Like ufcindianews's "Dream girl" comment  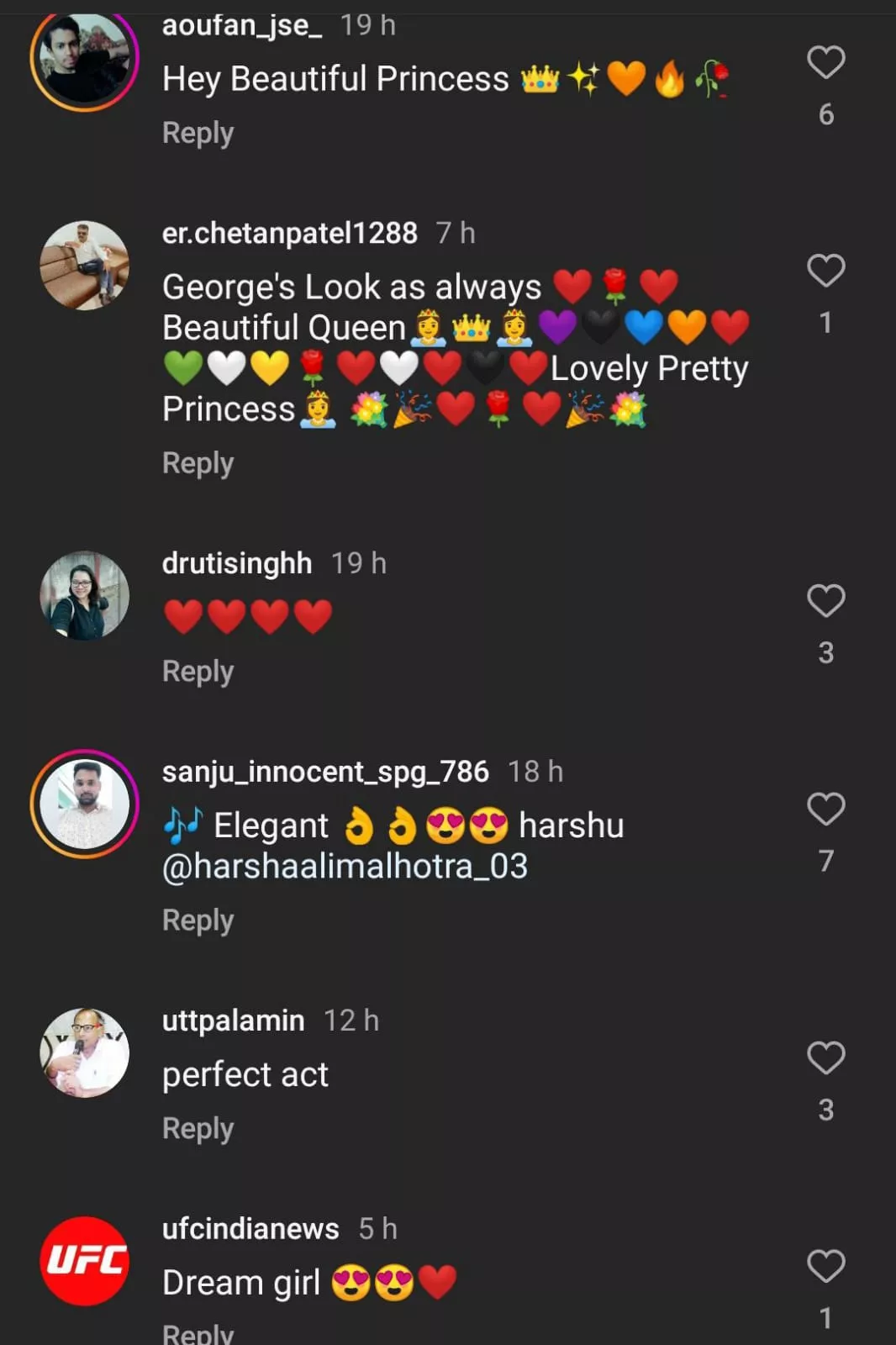(x=825, y=1266)
